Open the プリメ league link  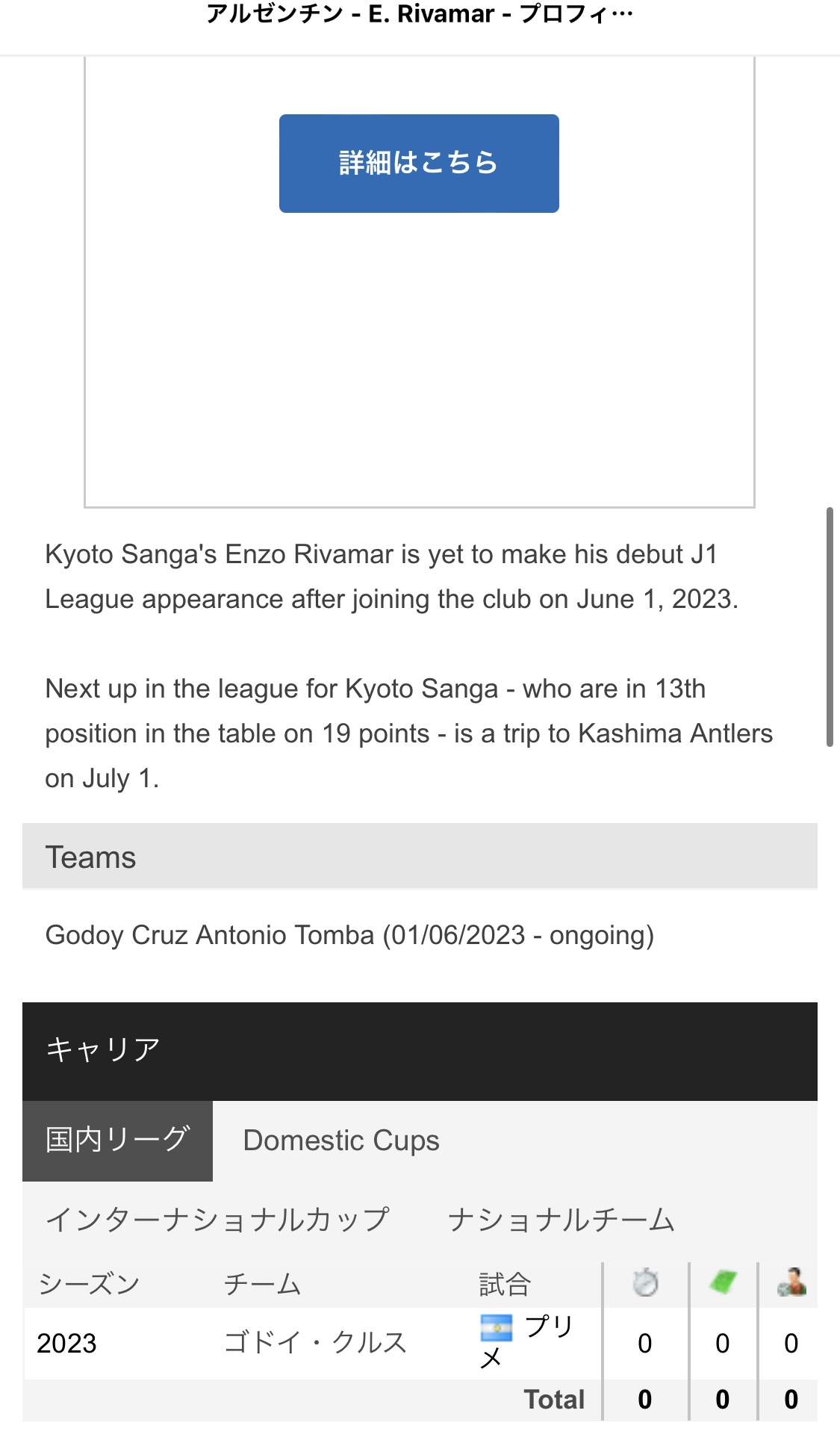tap(547, 1328)
